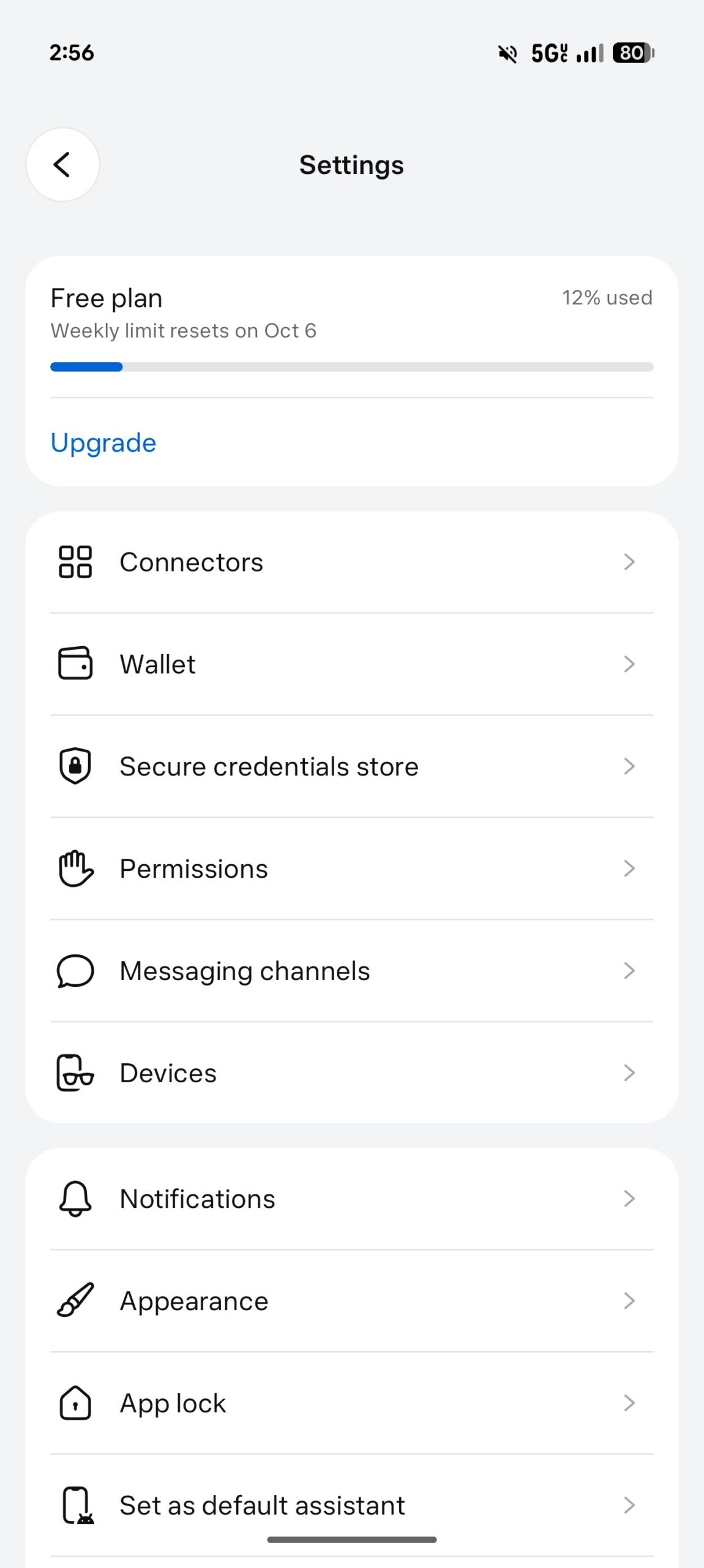Screen dimensions: 704x1568
Task: Open the Devices row
Action: pyautogui.click(x=352, y=1073)
